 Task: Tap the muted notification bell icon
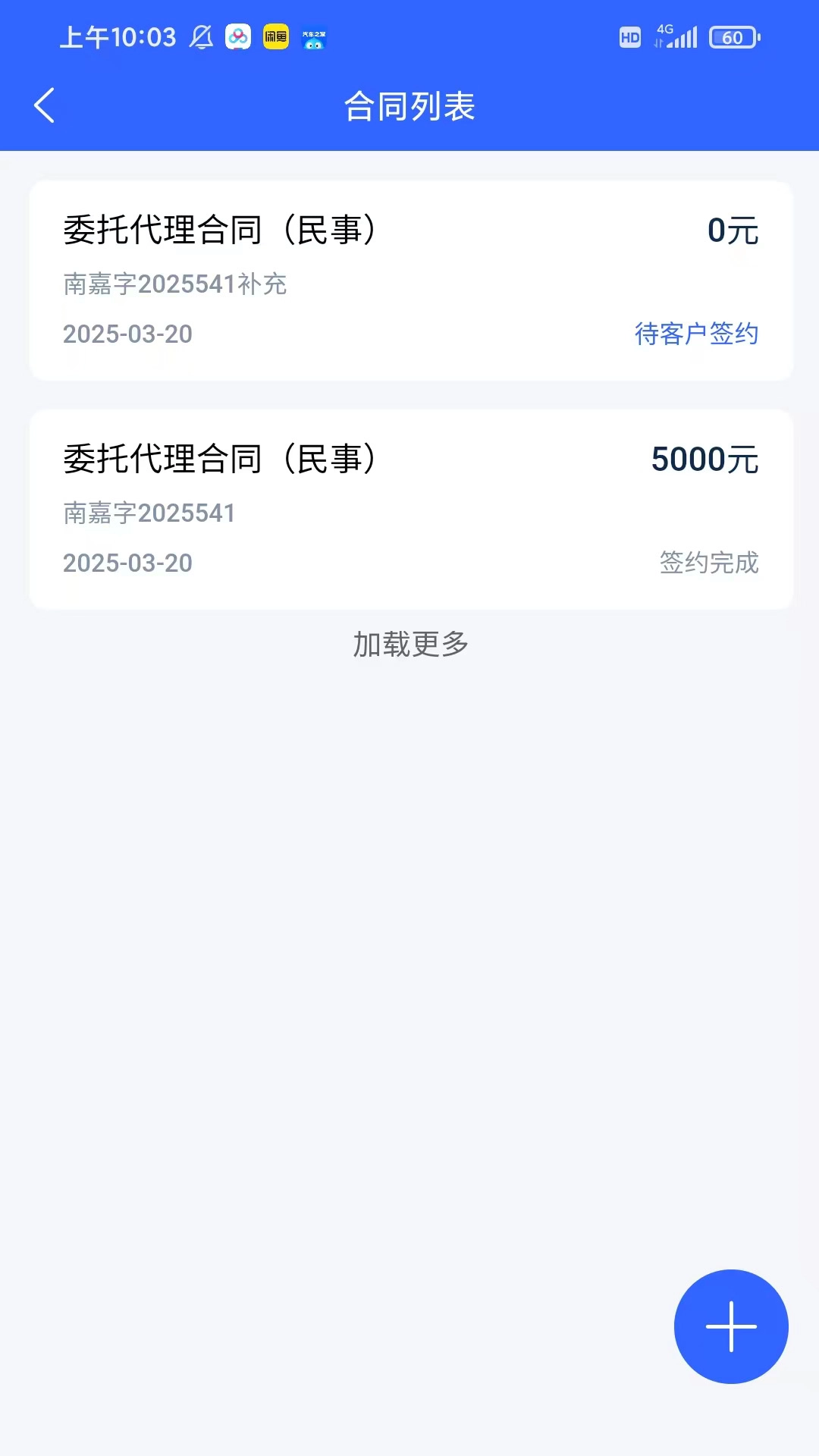200,36
